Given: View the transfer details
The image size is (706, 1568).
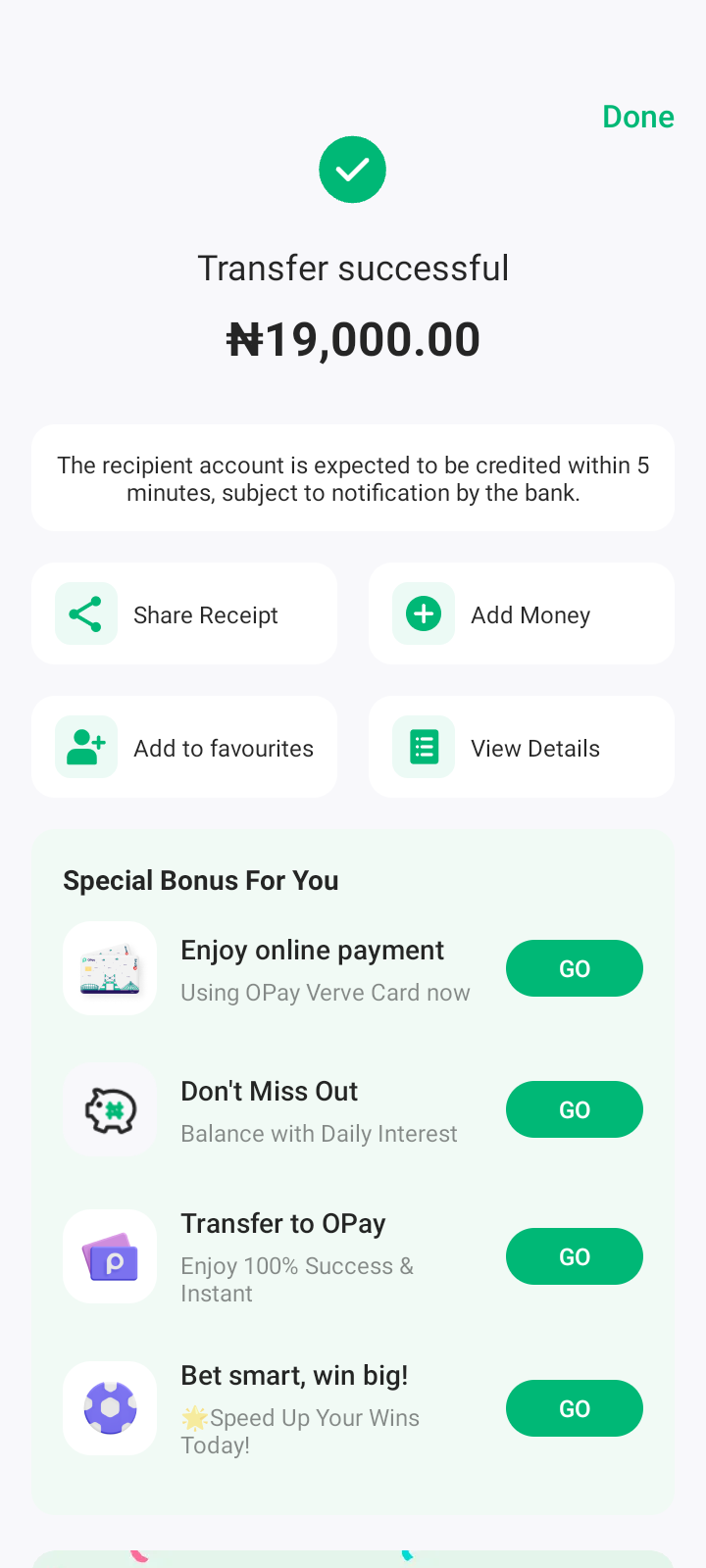Looking at the screenshot, I should pyautogui.click(x=521, y=748).
